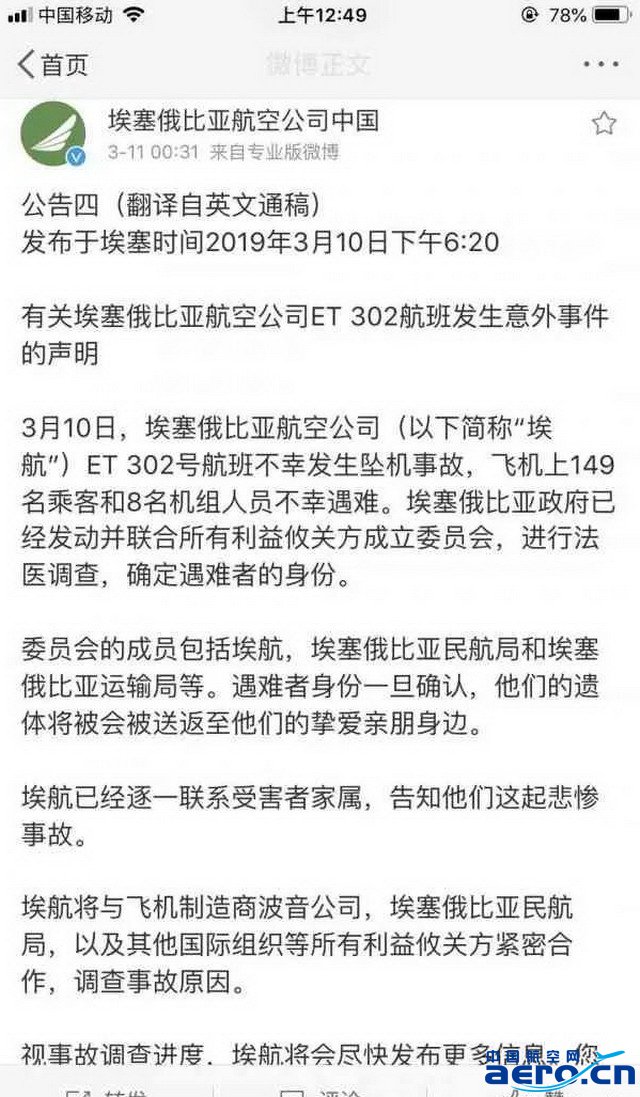The height and width of the screenshot is (1097, 640).
Task: Open the account name 埃塞俄比亚航空公司中国
Action: [243, 121]
